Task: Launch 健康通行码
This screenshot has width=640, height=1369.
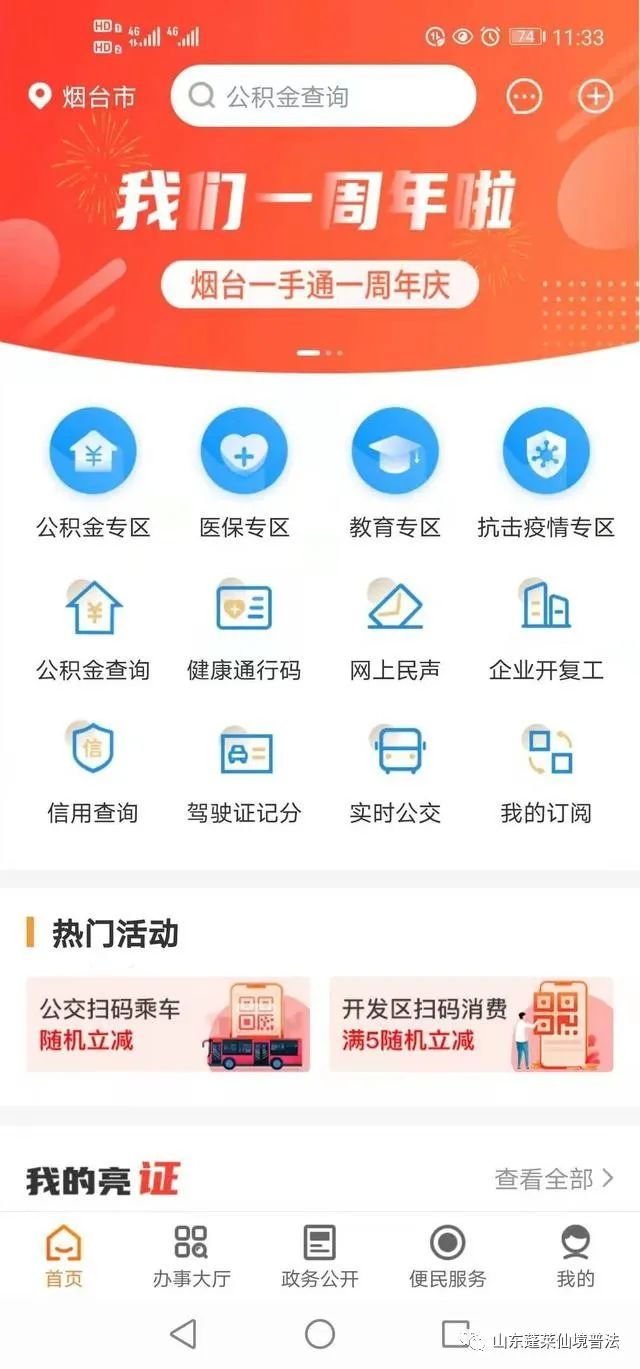Action: (x=244, y=629)
